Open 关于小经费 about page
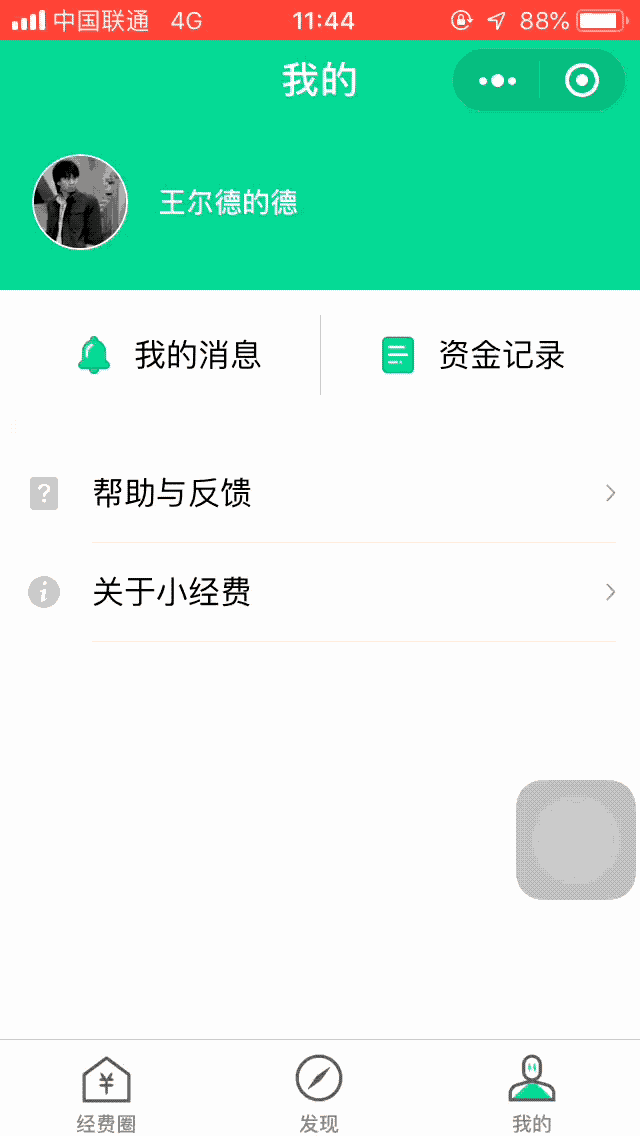 (x=320, y=592)
